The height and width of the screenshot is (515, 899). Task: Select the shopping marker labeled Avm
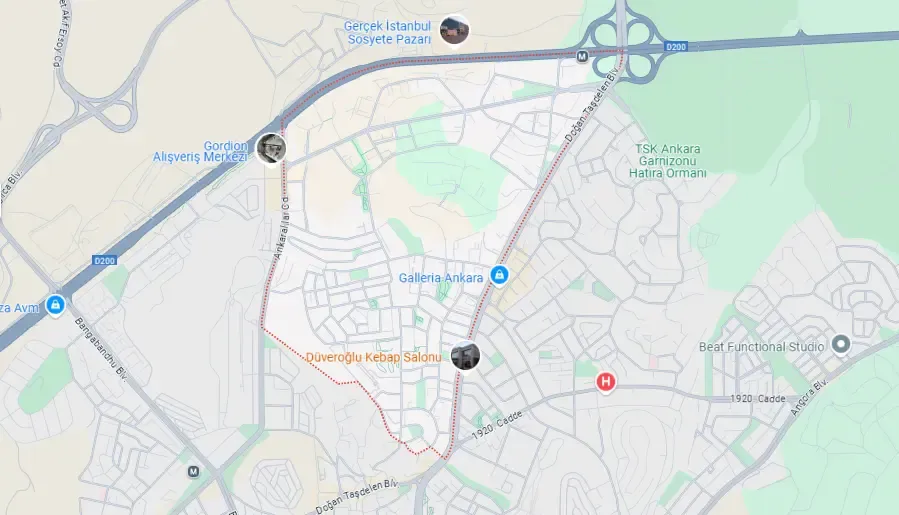pyautogui.click(x=56, y=305)
